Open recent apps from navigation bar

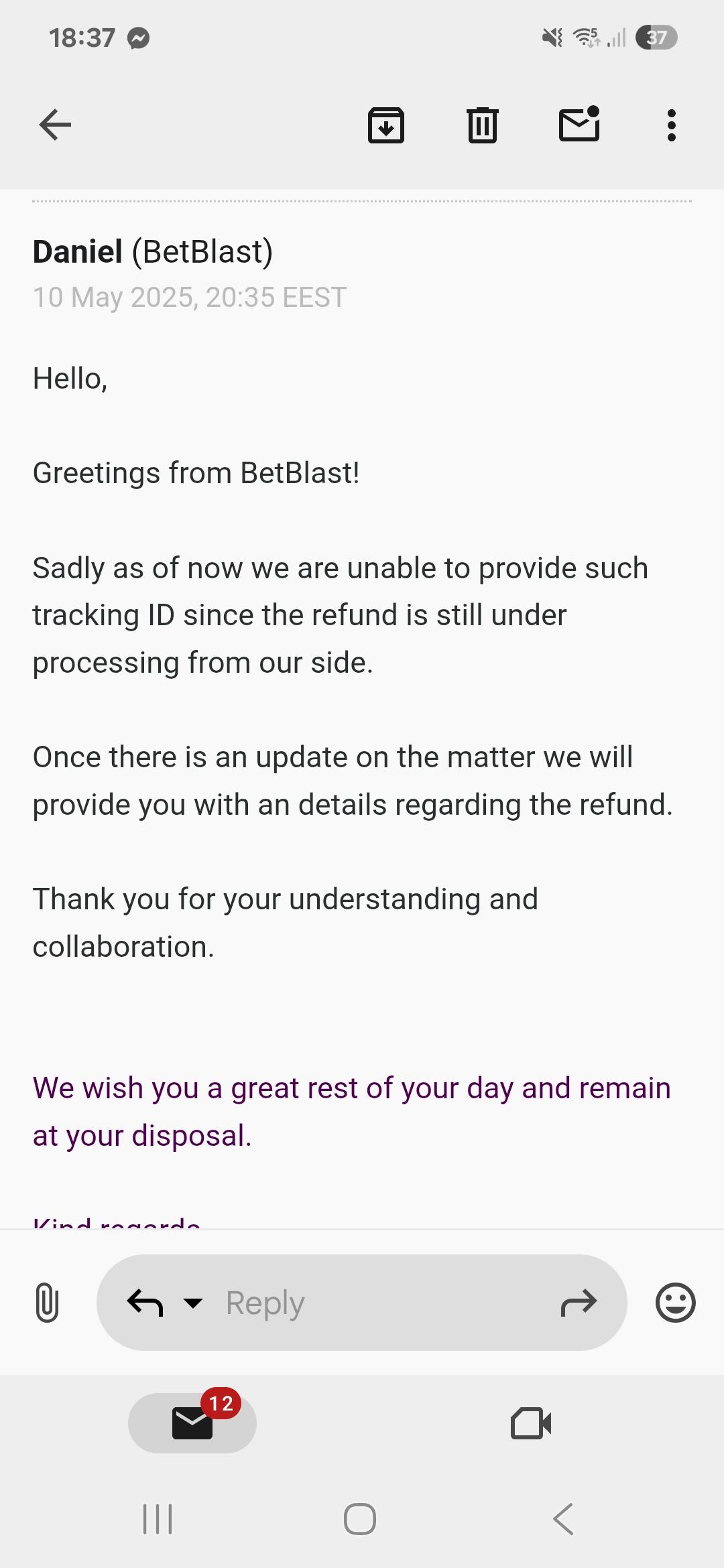(158, 1519)
